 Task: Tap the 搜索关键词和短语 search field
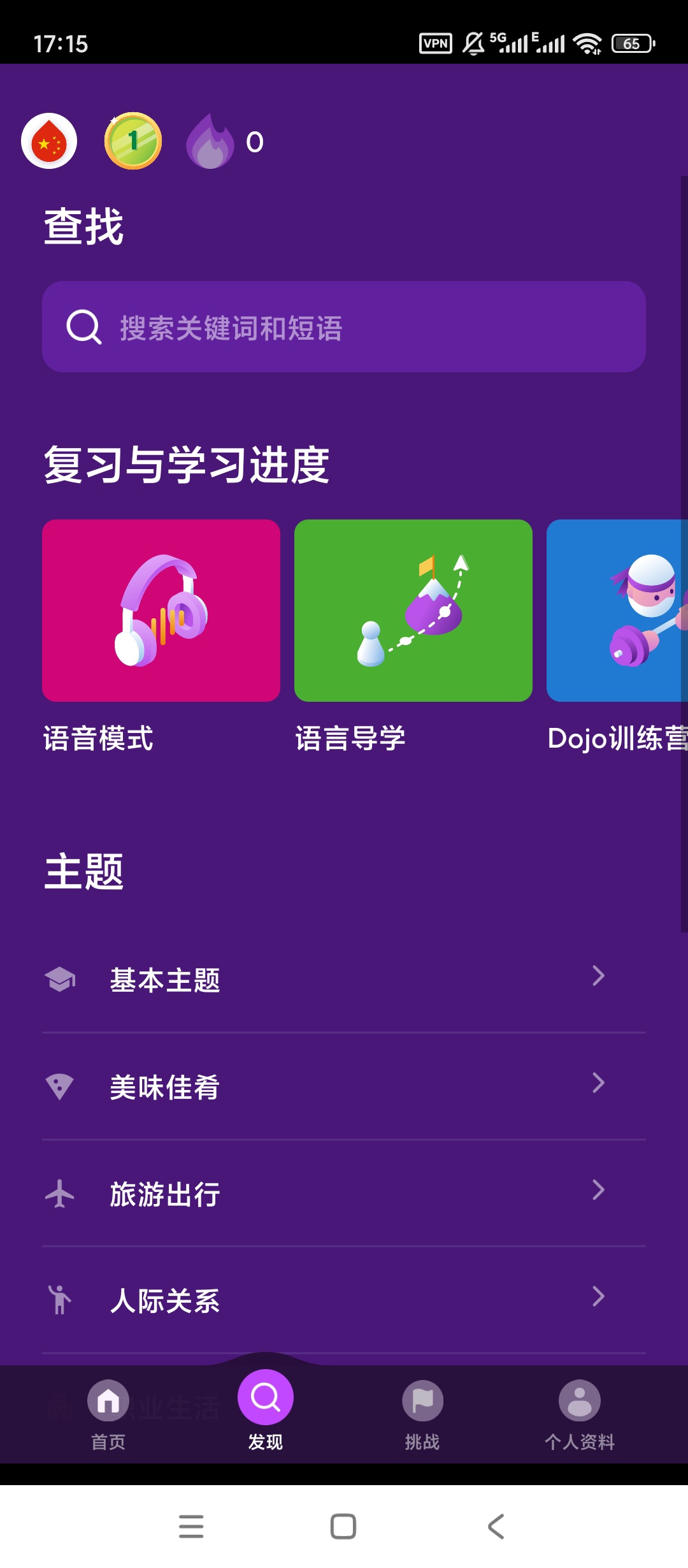[x=344, y=327]
